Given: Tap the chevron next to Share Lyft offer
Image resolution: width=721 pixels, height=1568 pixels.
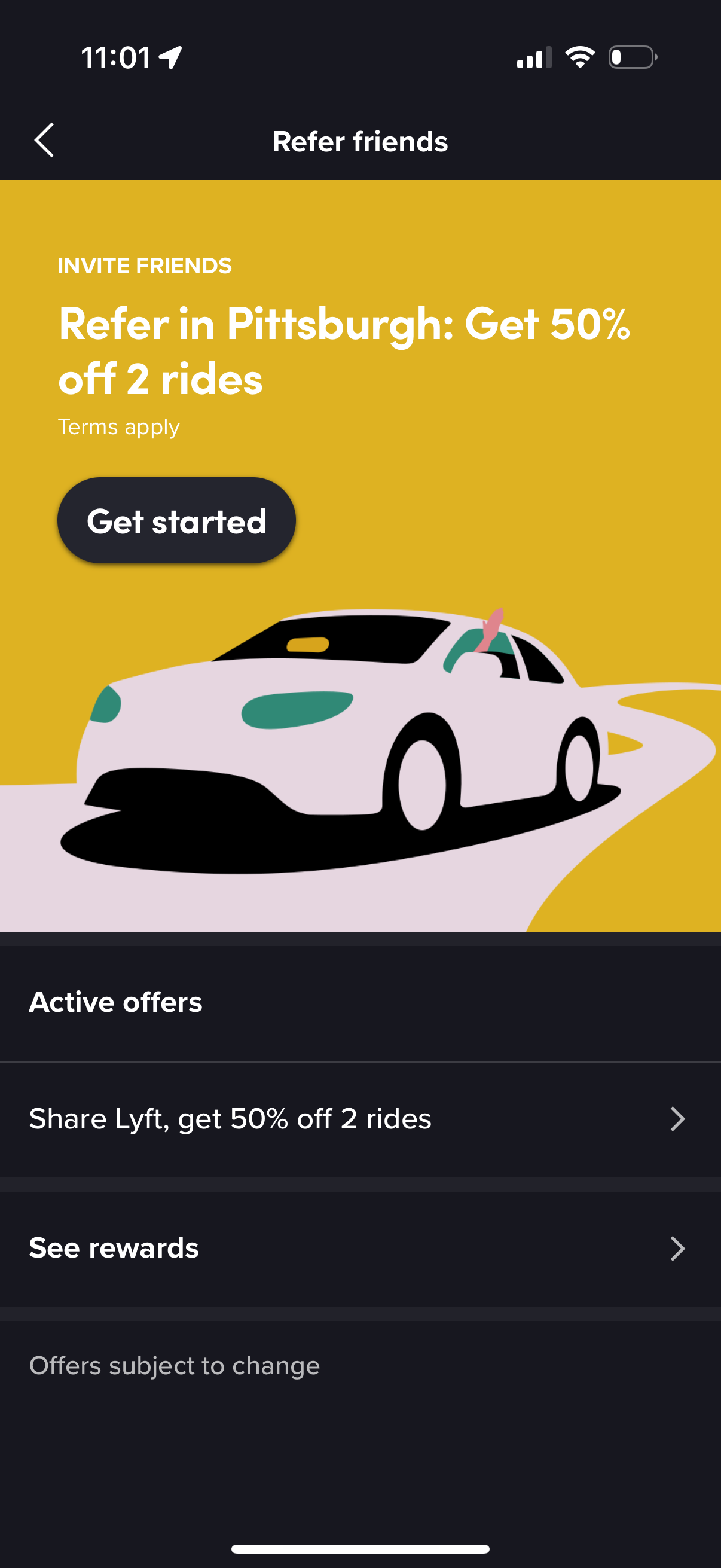Looking at the screenshot, I should pos(678,1119).
